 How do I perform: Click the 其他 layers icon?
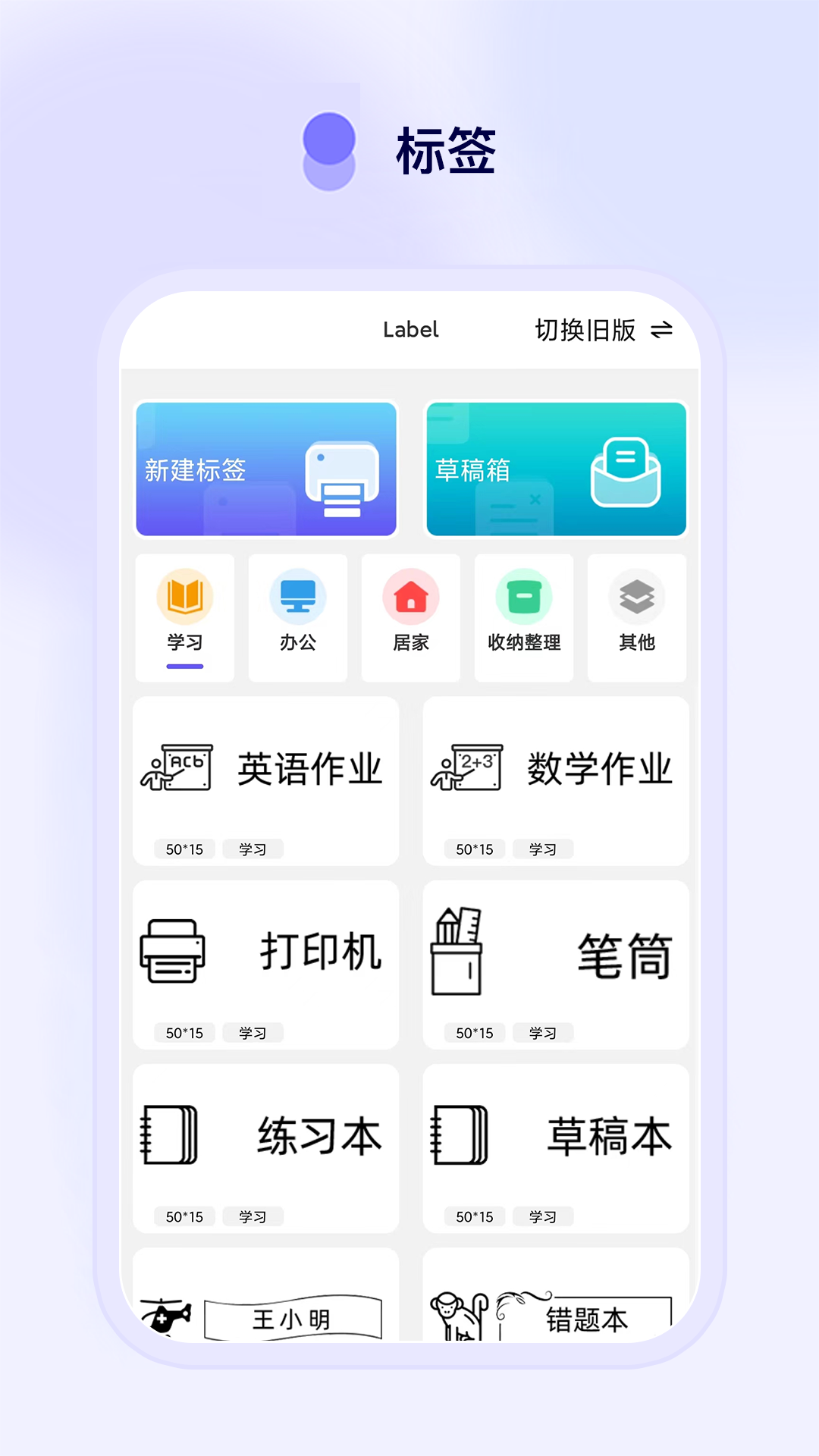coord(636,598)
